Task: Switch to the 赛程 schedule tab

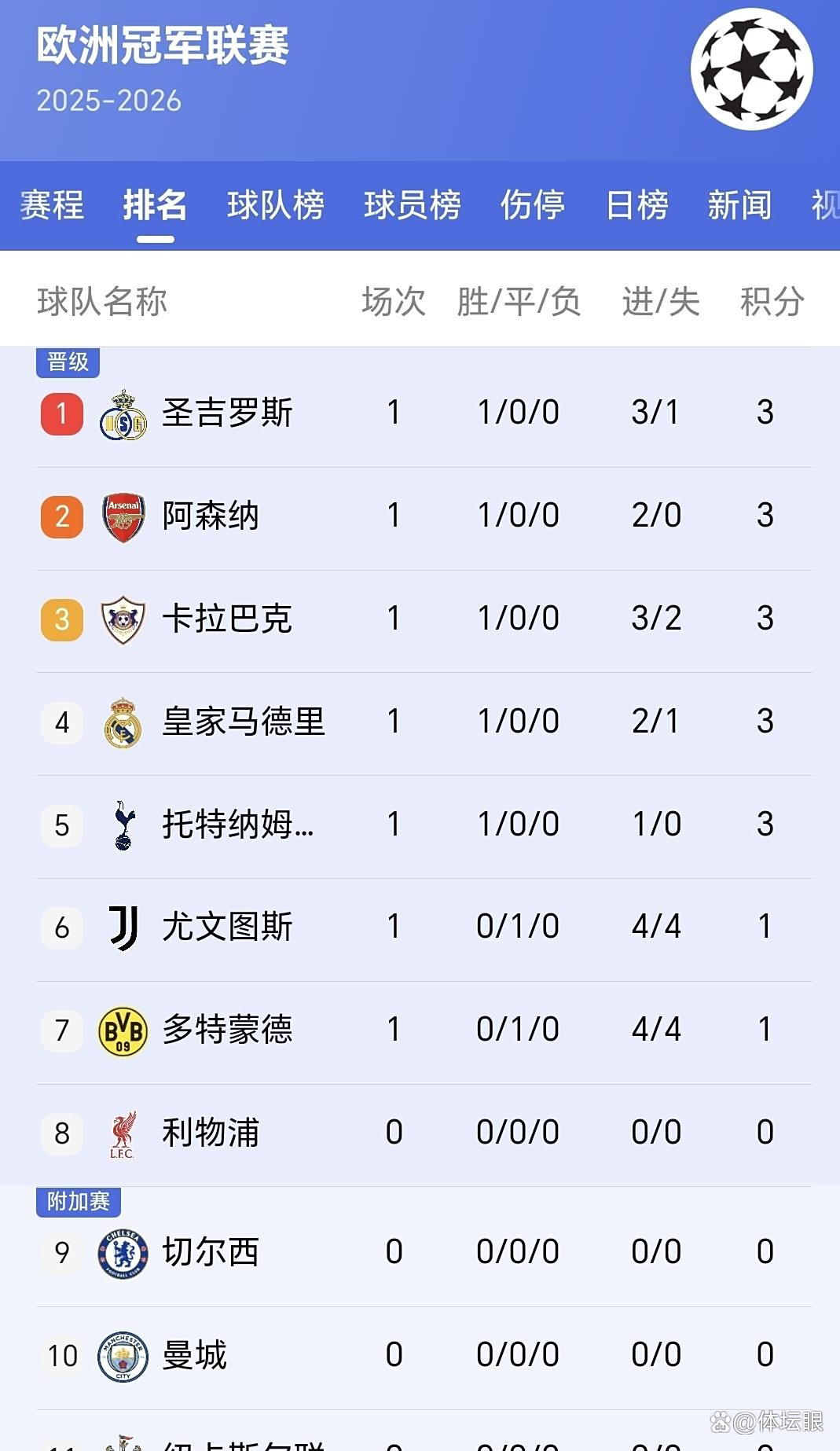Action: pos(51,206)
